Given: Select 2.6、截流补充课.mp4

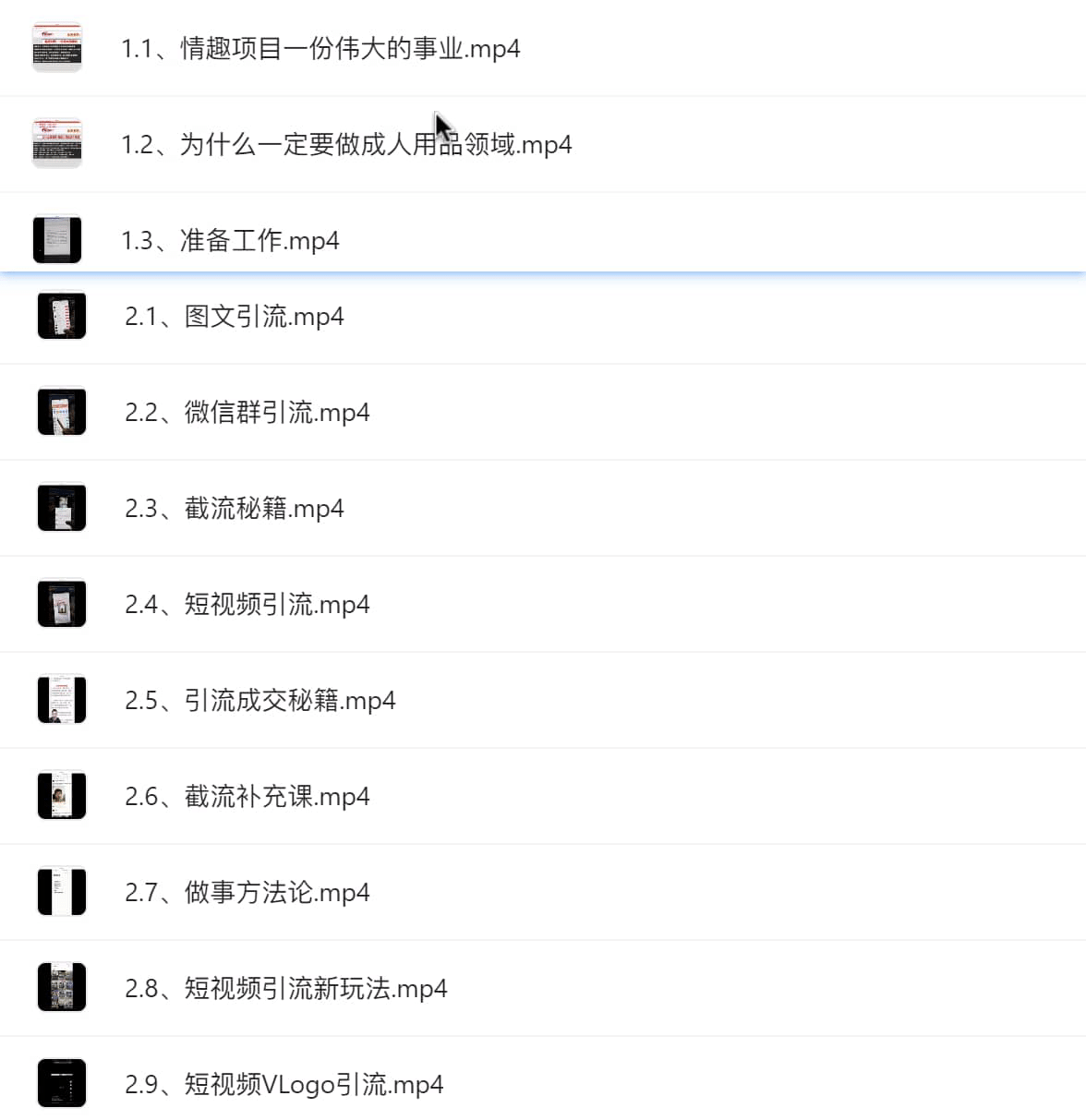Looking at the screenshot, I should pyautogui.click(x=247, y=796).
